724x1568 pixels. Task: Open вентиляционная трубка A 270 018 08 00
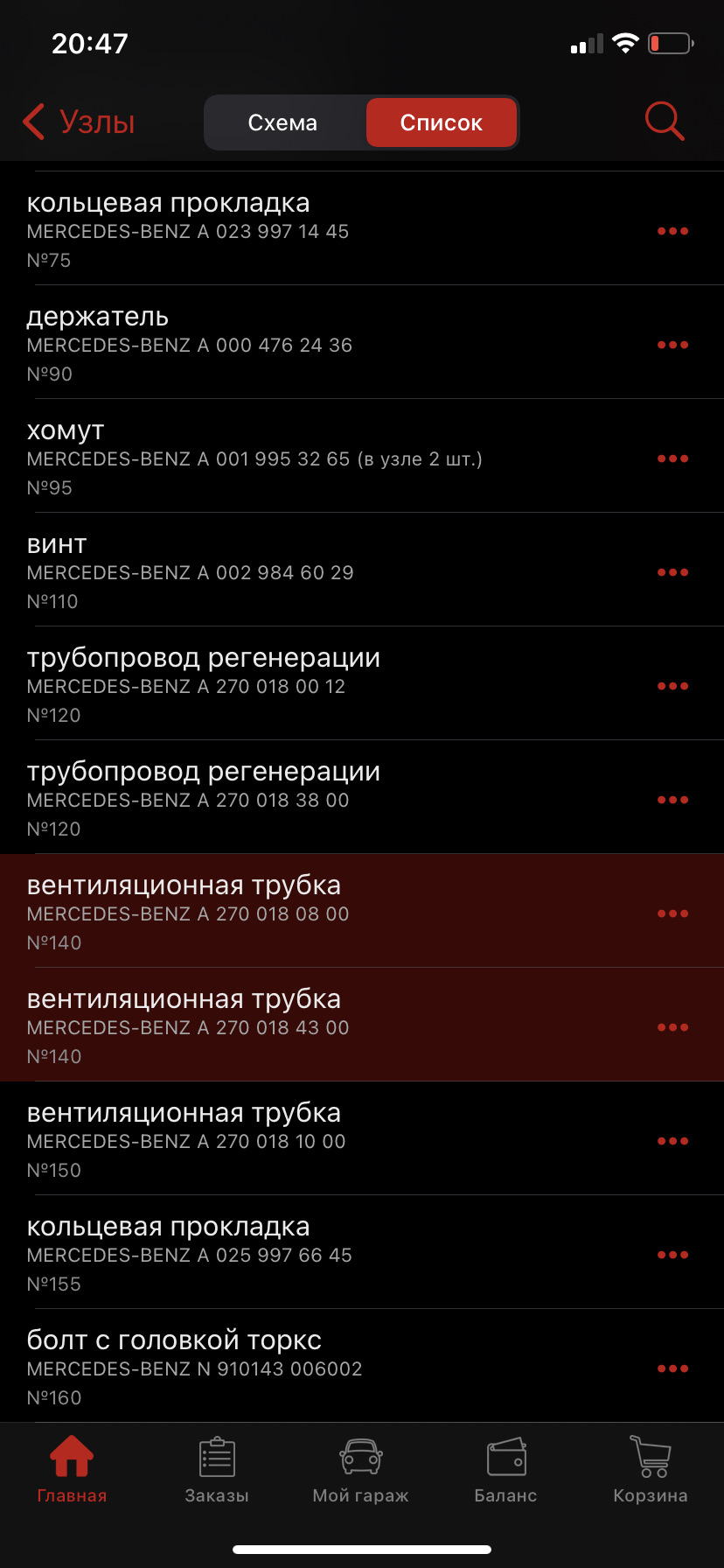362,911
